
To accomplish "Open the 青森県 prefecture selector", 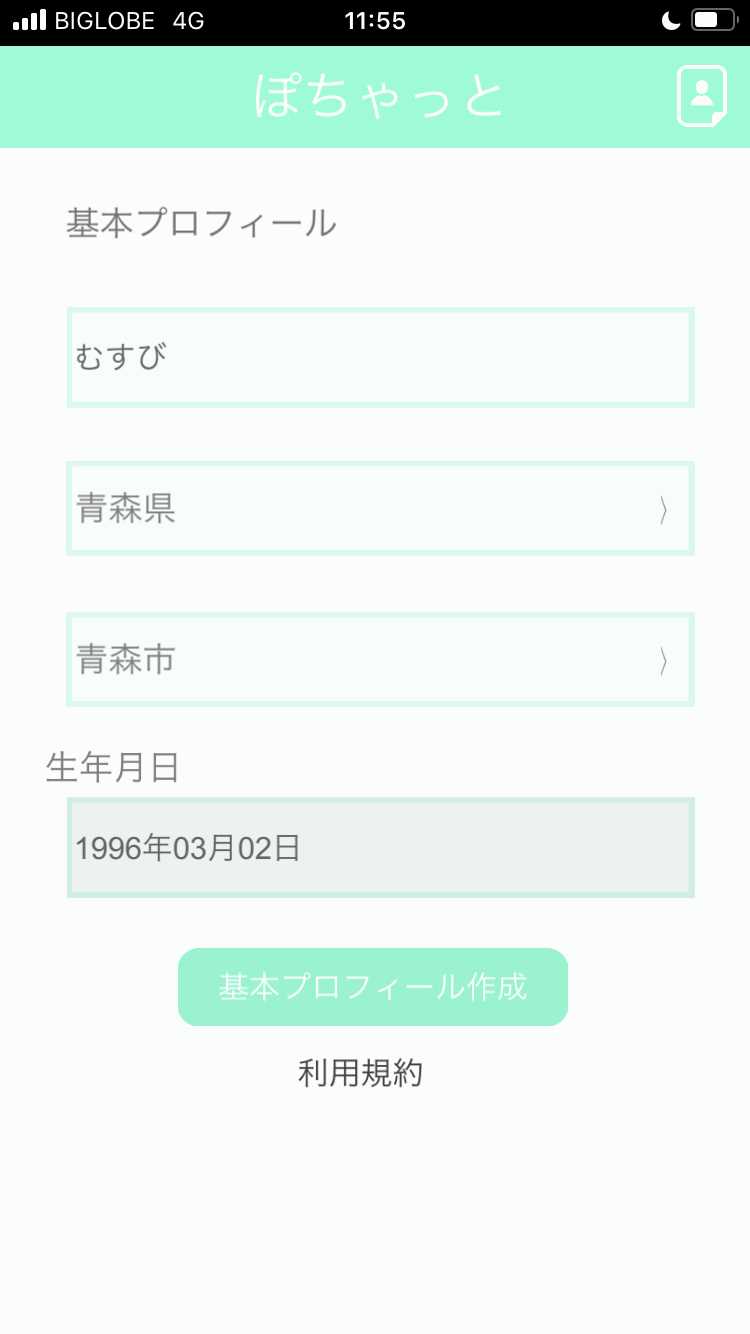I will 380,508.
